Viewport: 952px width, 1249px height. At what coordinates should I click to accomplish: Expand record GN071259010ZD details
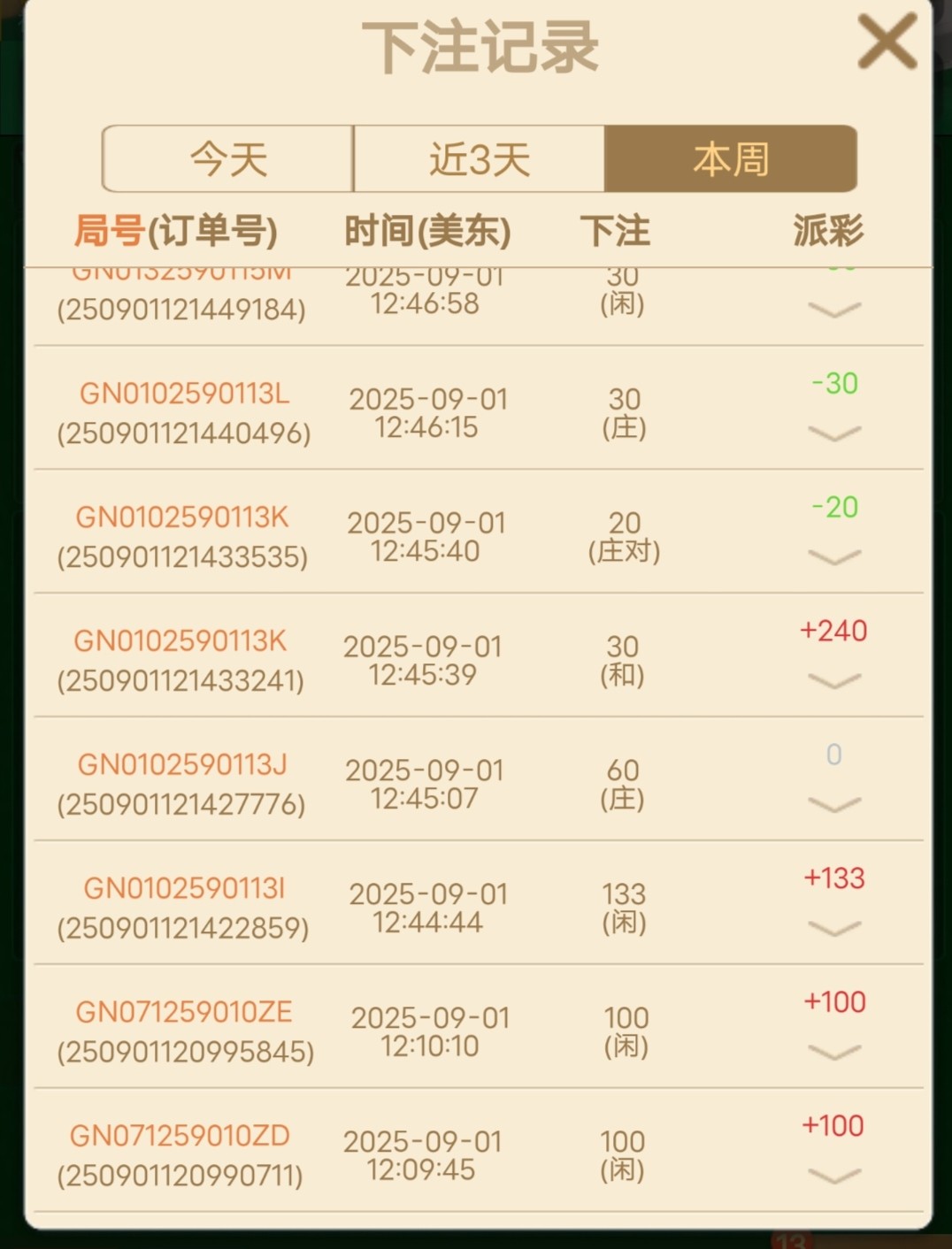tap(834, 1176)
